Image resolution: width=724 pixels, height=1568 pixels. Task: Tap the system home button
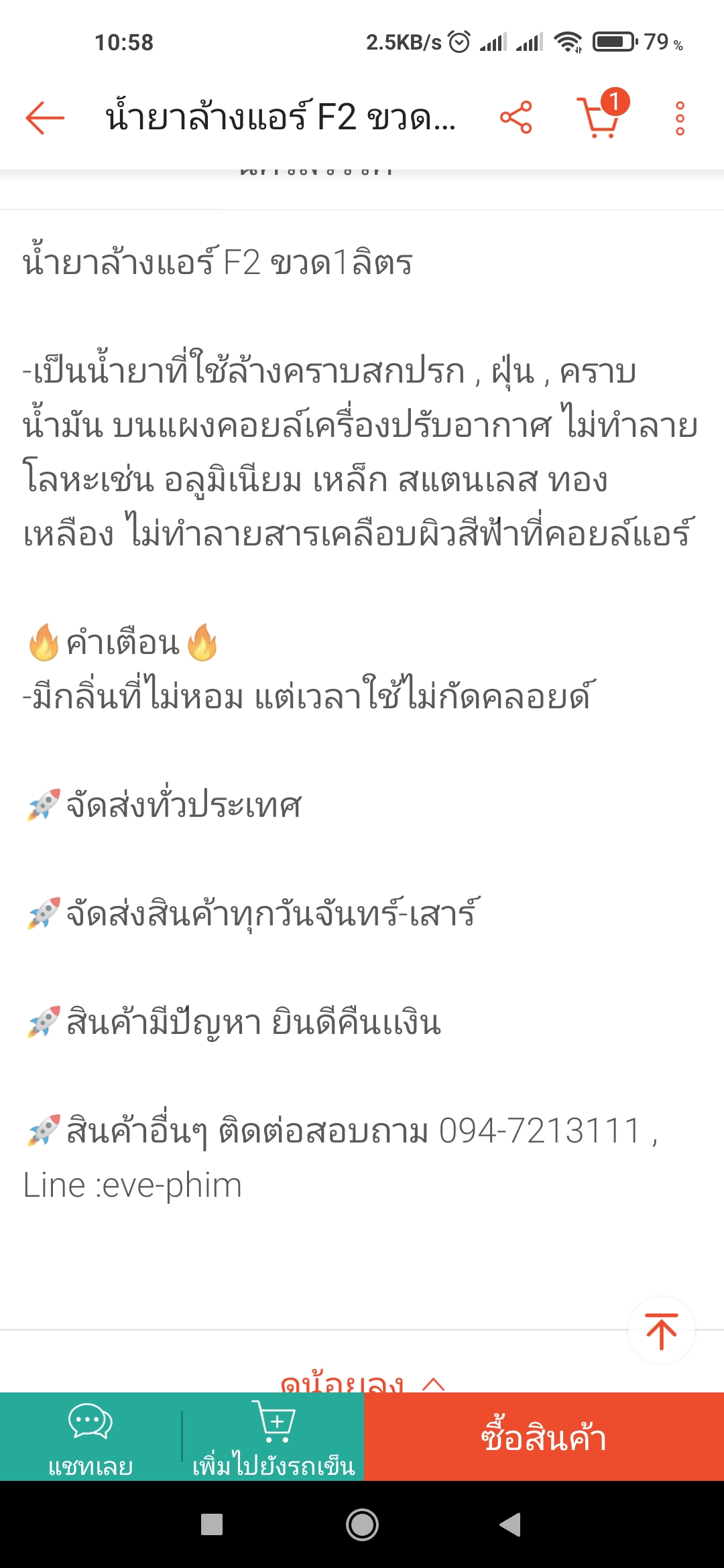pos(362,1525)
